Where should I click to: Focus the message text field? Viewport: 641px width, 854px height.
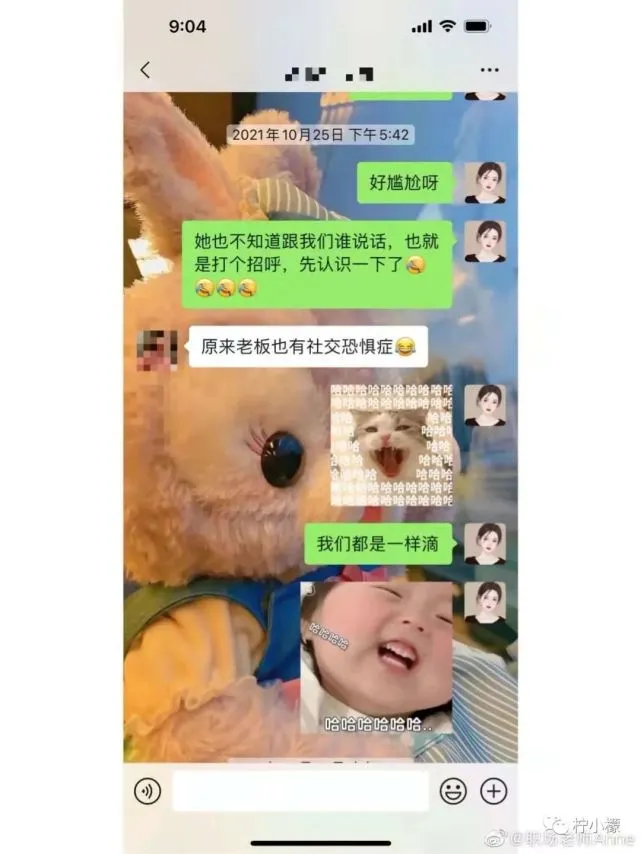(300, 791)
